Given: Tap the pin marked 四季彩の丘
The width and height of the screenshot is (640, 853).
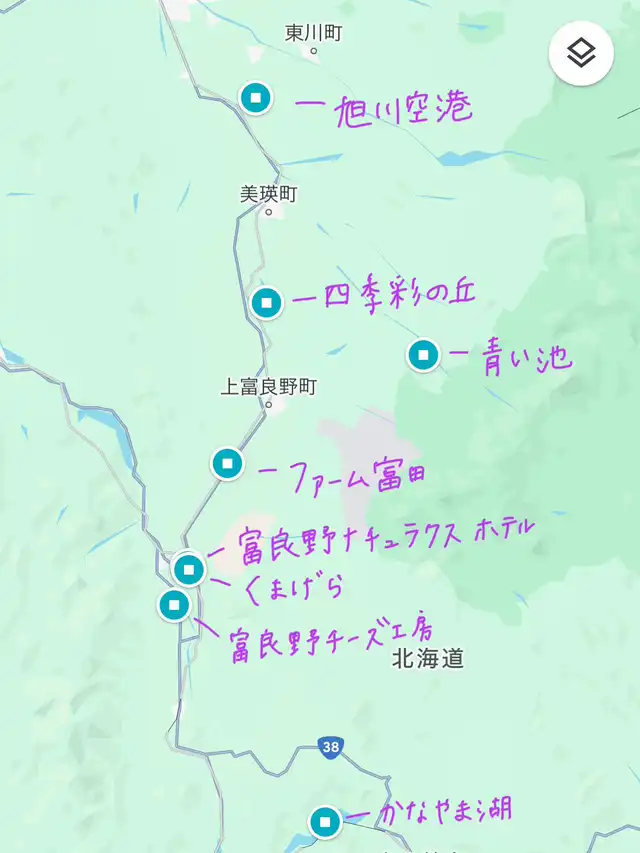Looking at the screenshot, I should [x=266, y=301].
